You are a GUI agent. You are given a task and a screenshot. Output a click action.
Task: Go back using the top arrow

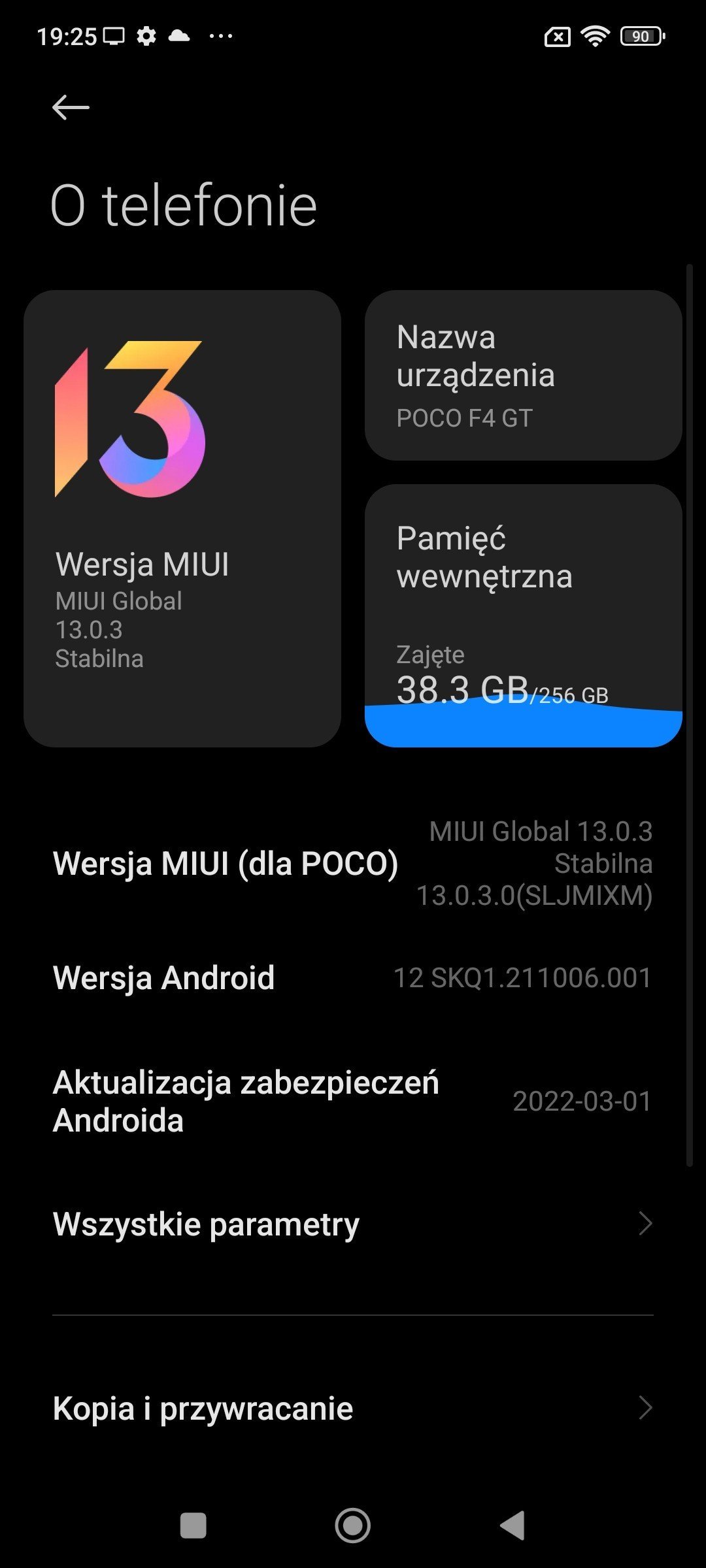coord(71,107)
